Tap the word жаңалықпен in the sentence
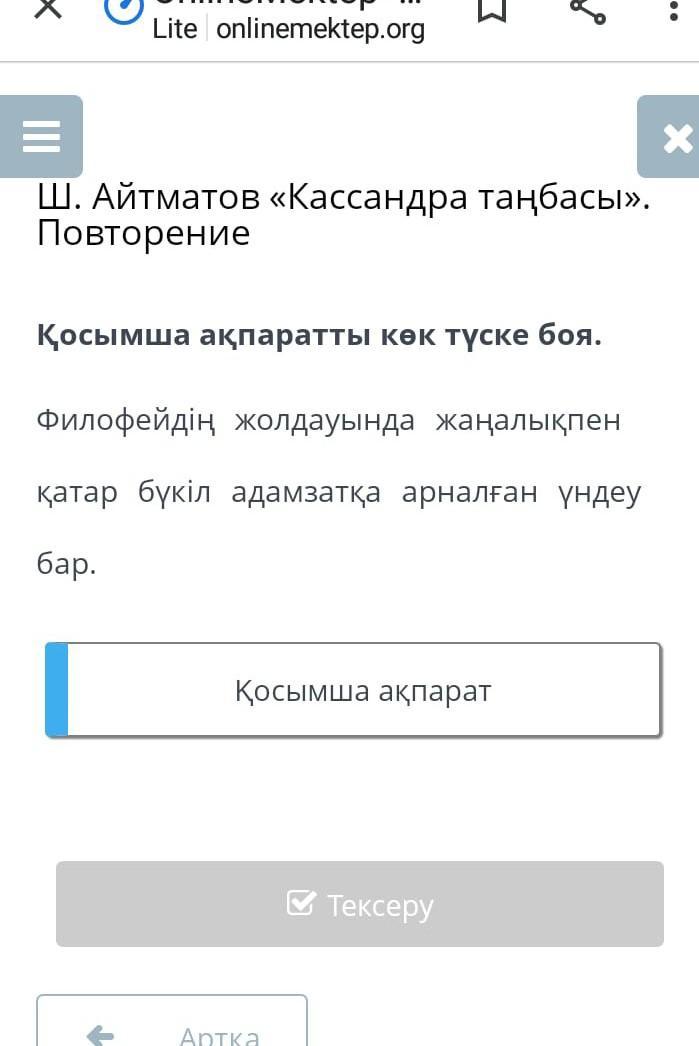The height and width of the screenshot is (1046, 699). (x=527, y=421)
